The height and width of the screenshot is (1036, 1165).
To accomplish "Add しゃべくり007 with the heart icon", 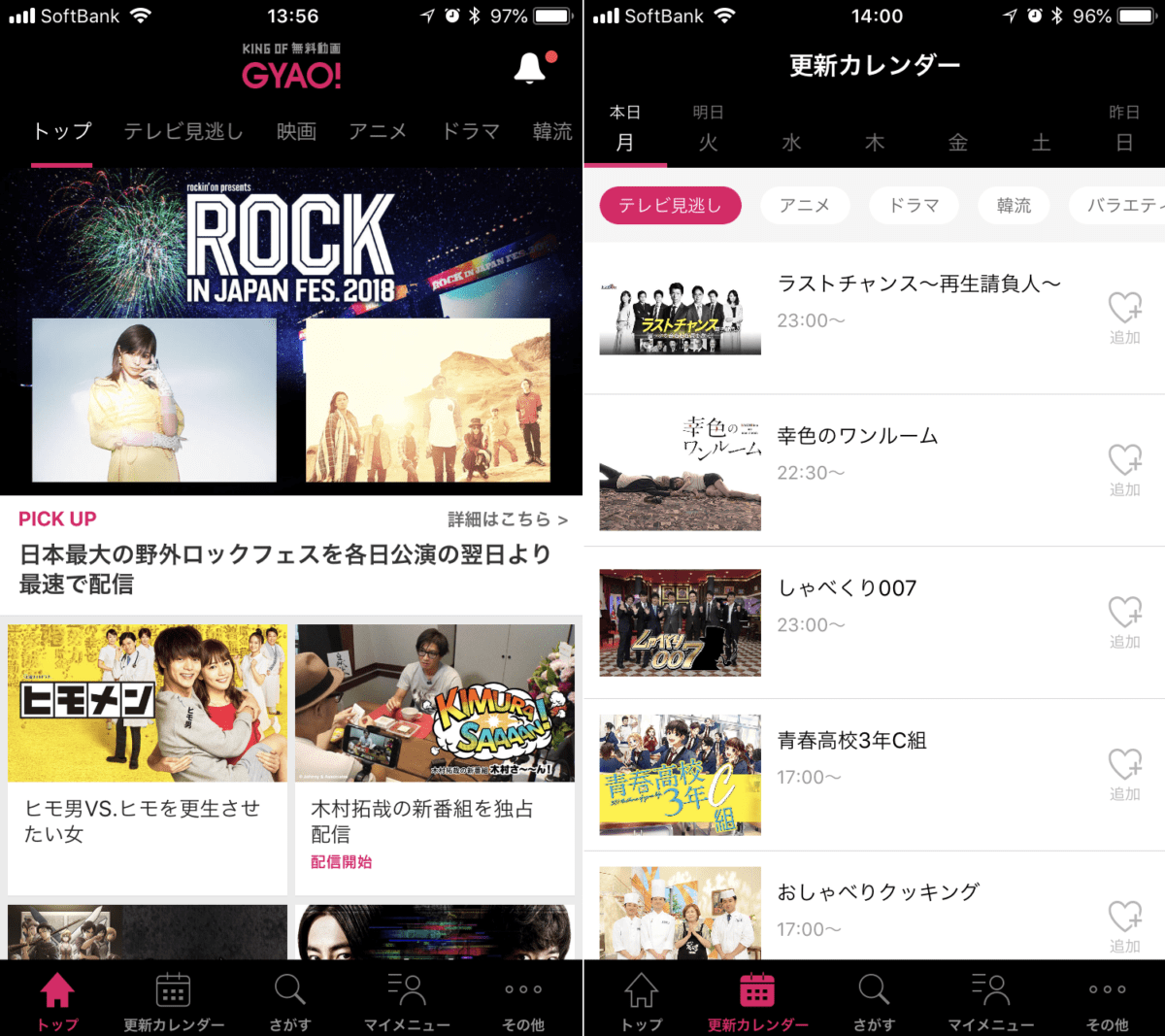I will pos(1125,619).
